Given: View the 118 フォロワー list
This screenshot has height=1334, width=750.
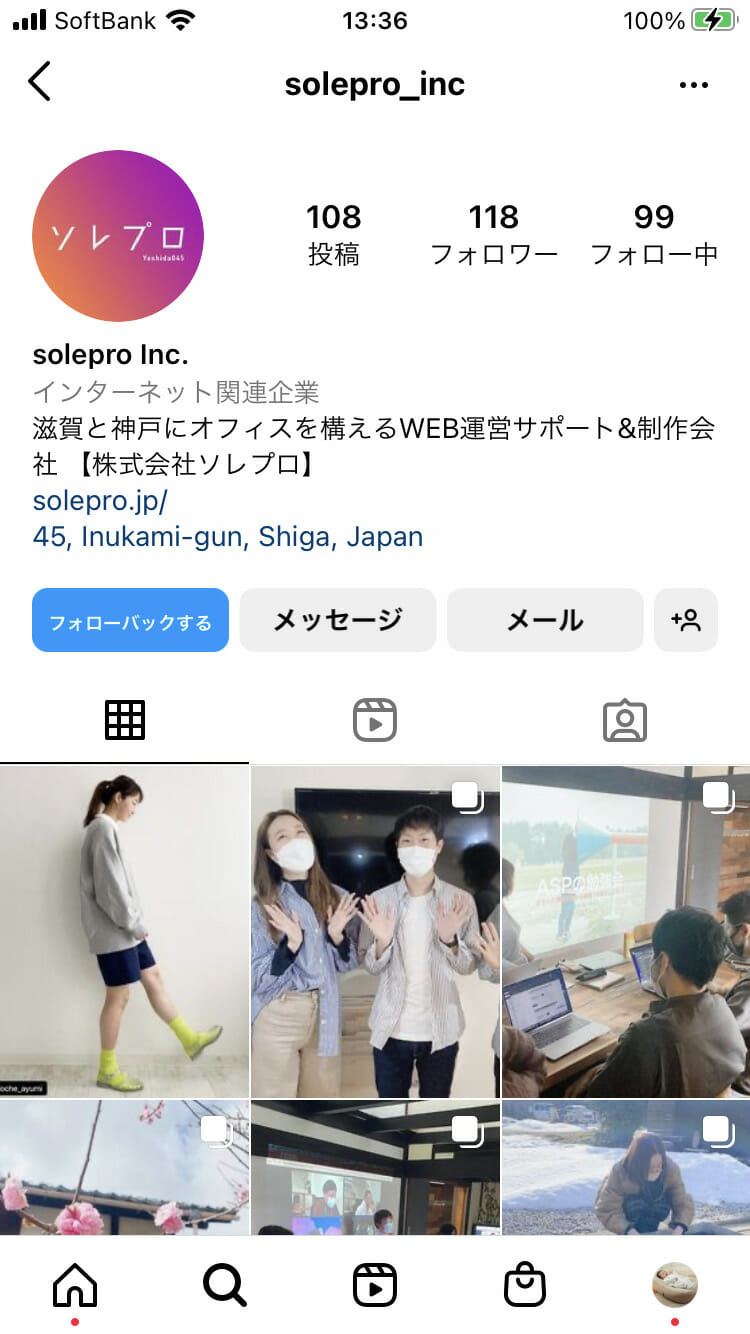Looking at the screenshot, I should [x=494, y=235].
